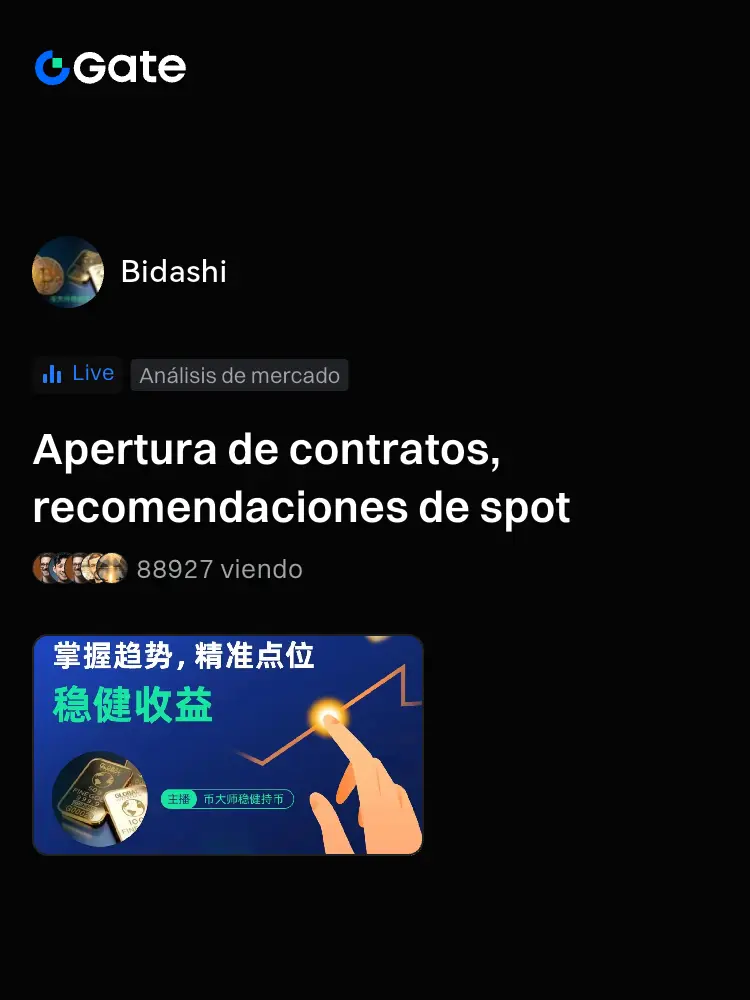Viewport: 750px width, 1000px height.
Task: Click the Bidashi streamer name
Action: (x=175, y=272)
